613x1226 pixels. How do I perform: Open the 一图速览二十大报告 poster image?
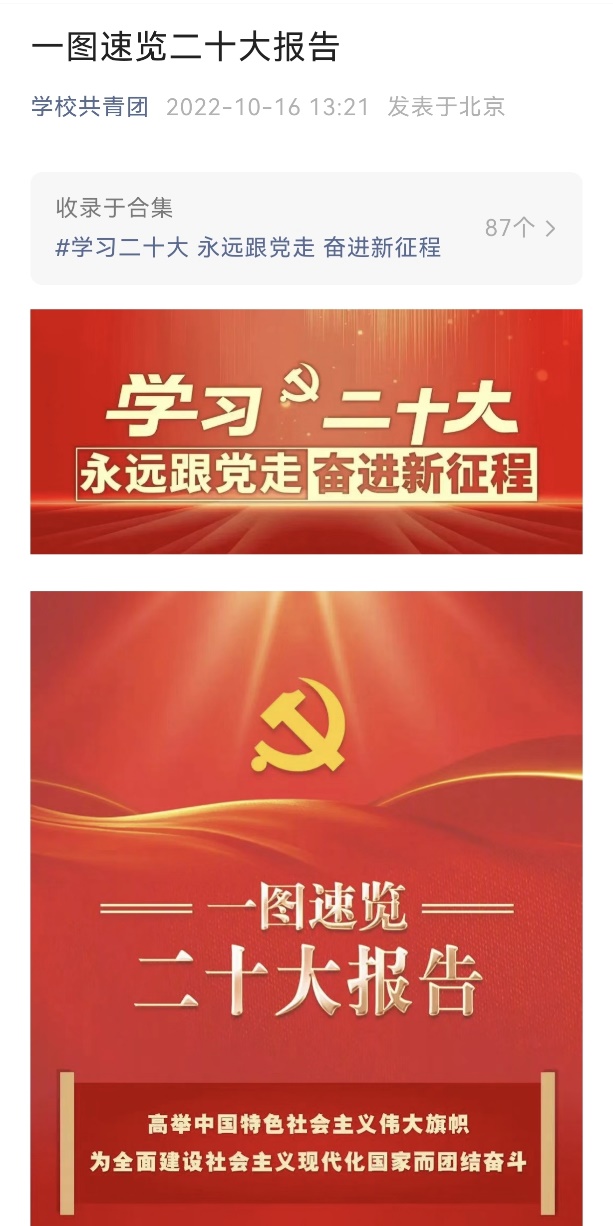[x=306, y=900]
